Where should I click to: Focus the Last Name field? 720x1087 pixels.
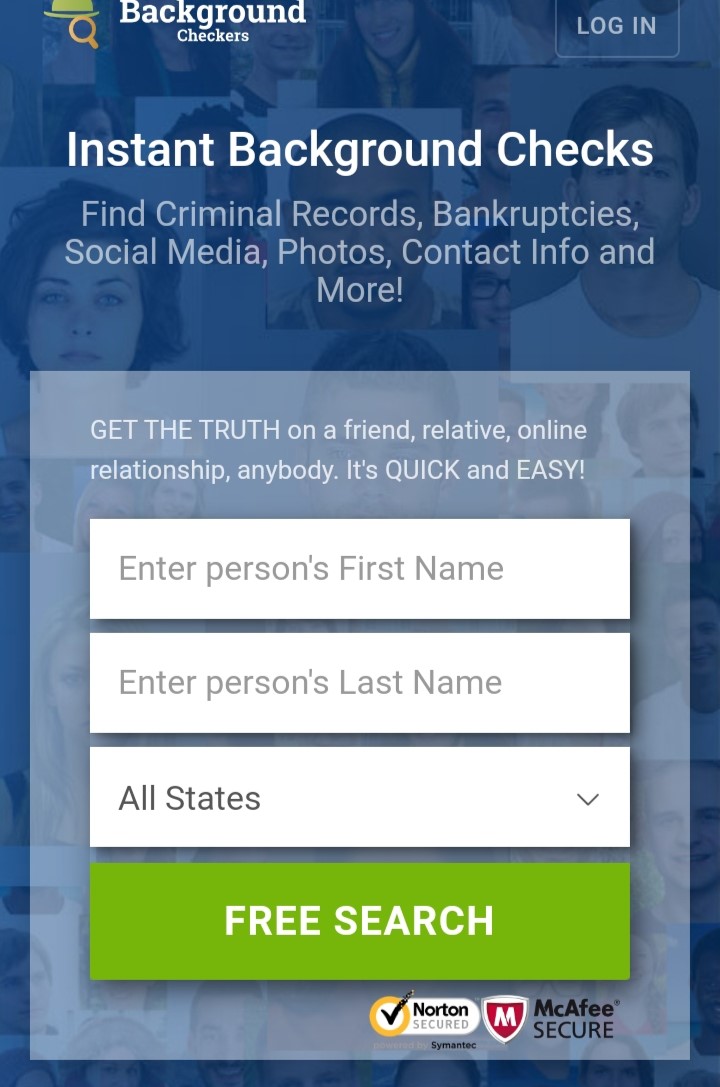click(x=360, y=683)
